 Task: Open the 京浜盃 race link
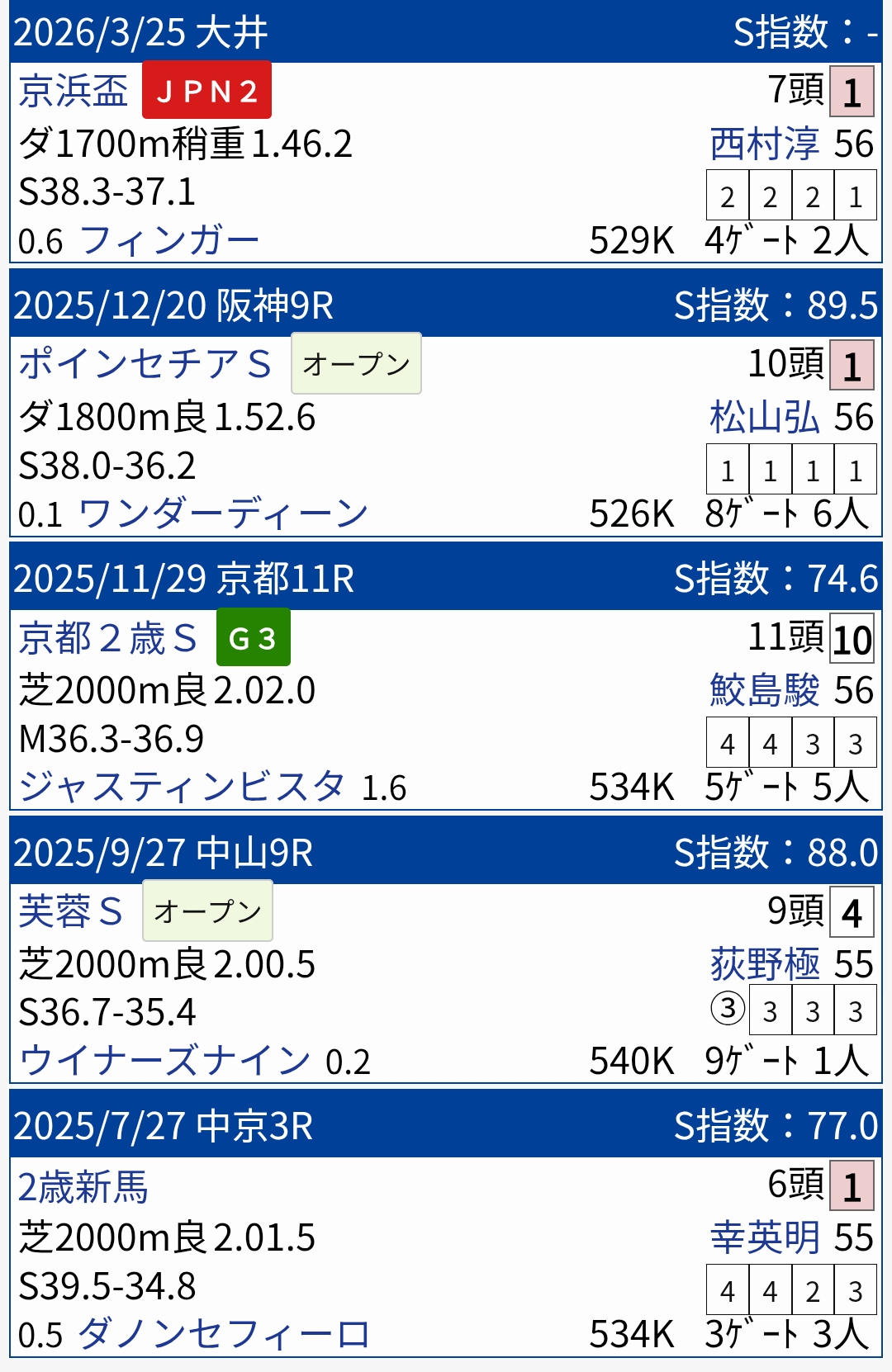pos(74,91)
